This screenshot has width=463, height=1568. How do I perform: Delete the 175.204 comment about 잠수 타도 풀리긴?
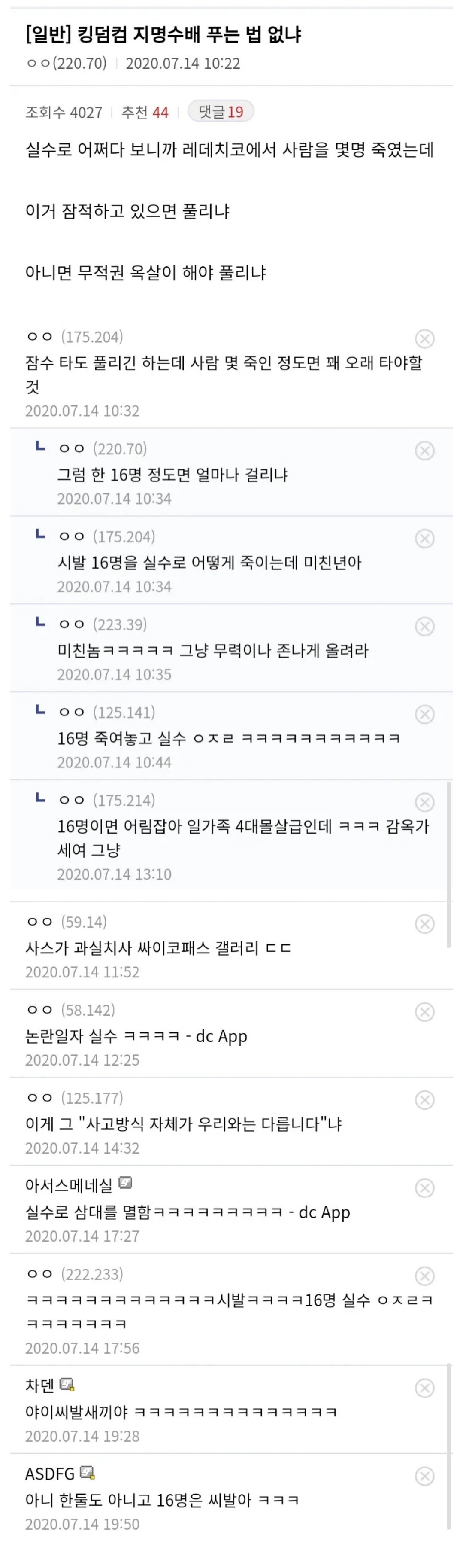(x=424, y=338)
